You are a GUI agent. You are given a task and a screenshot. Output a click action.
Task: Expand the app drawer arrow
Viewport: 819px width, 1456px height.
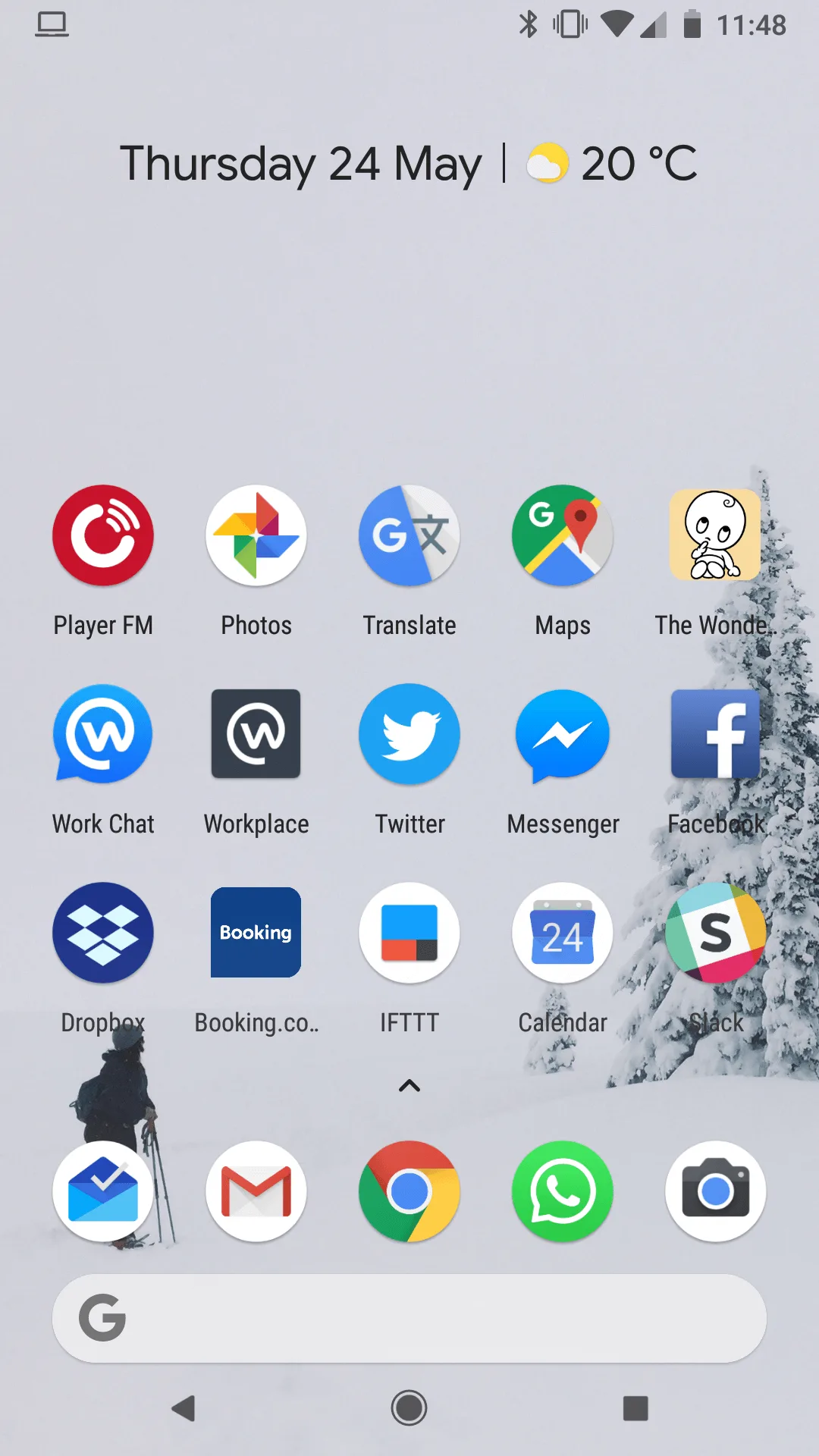(x=409, y=1086)
